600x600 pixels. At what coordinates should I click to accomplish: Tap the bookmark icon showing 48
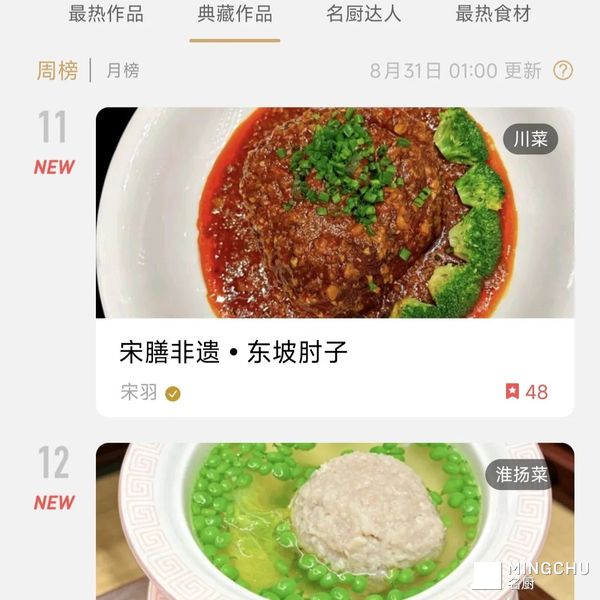click(513, 391)
